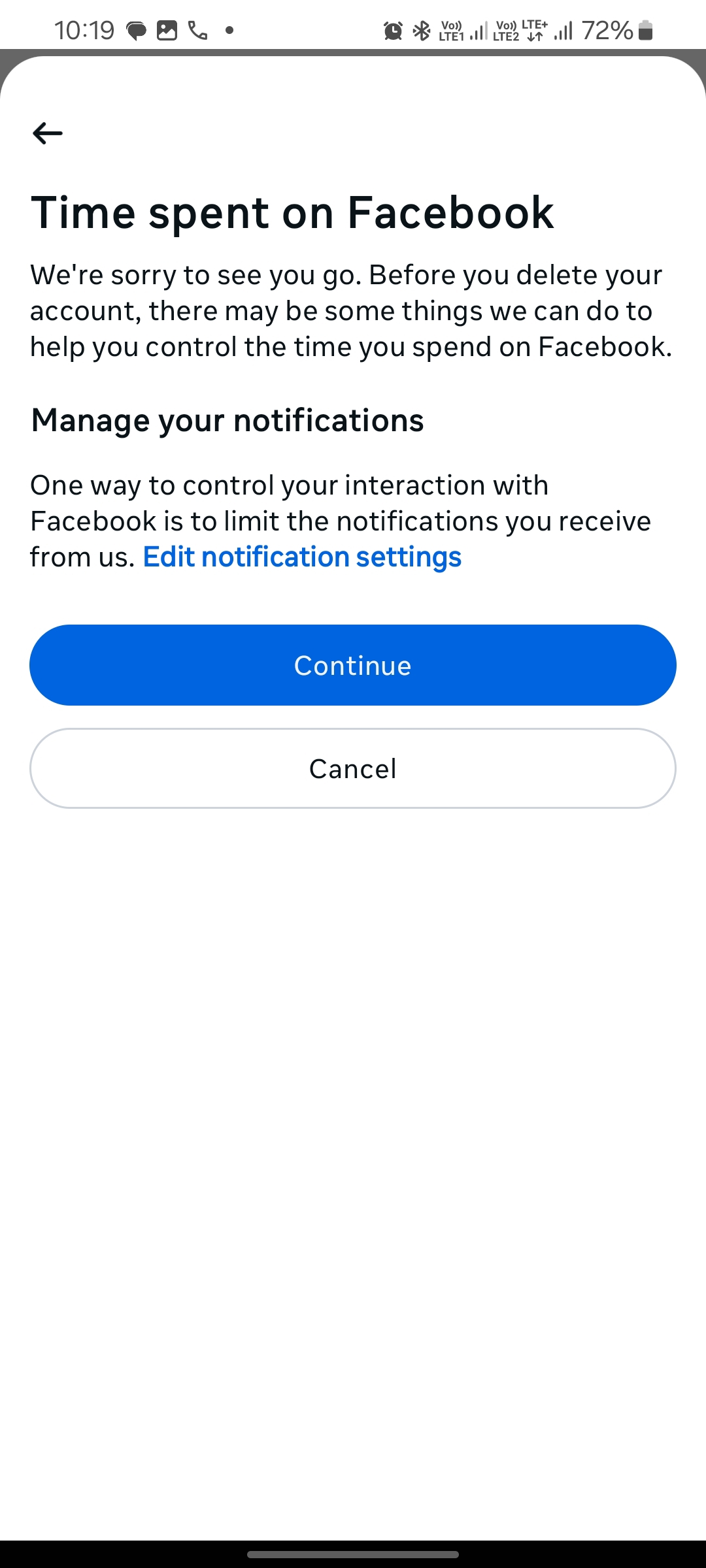
Task: Open the Edit notification settings link
Action: (x=302, y=557)
